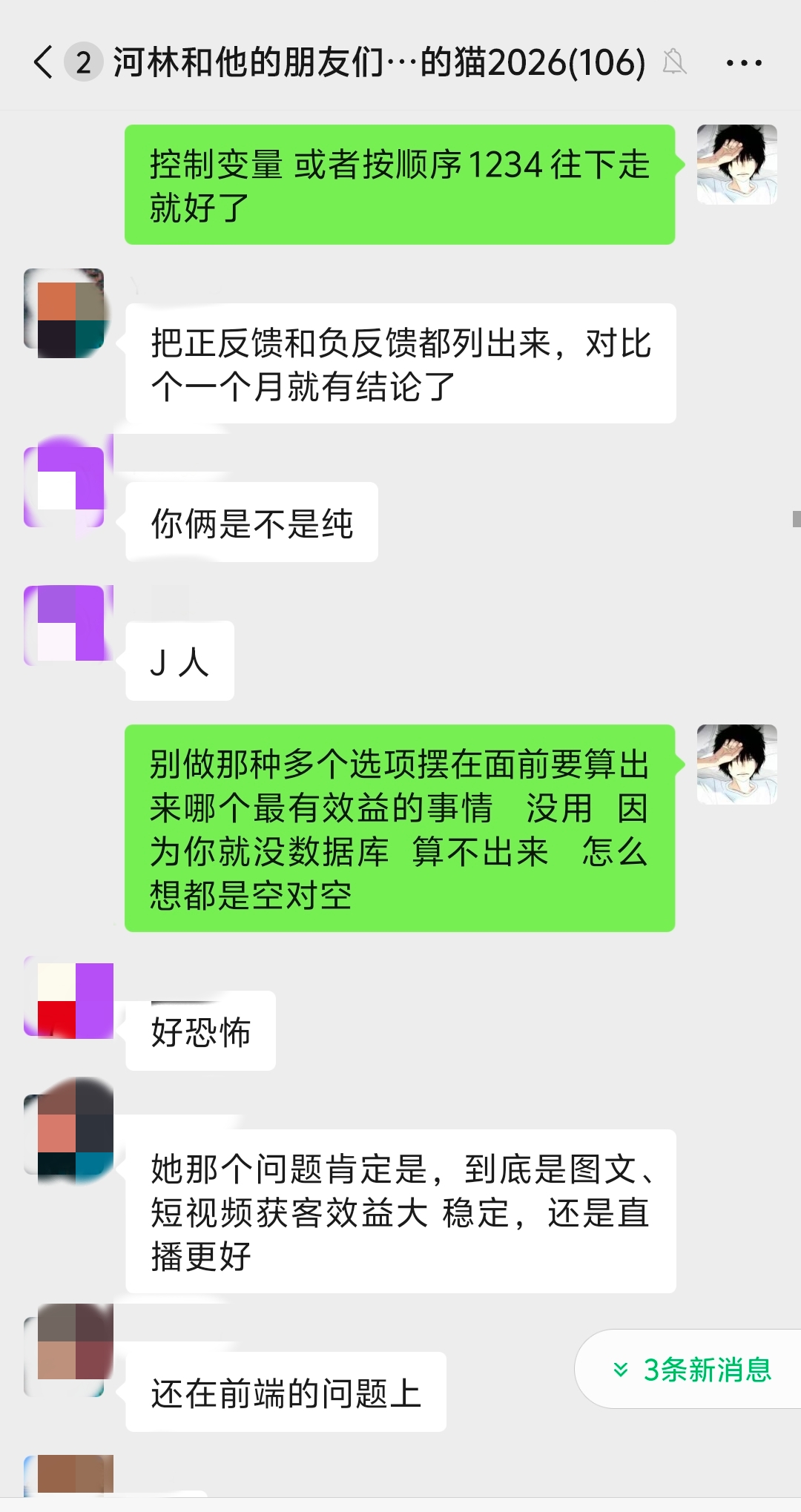
Task: Jump to the 3条新消息 new messages
Action: coord(690,1369)
